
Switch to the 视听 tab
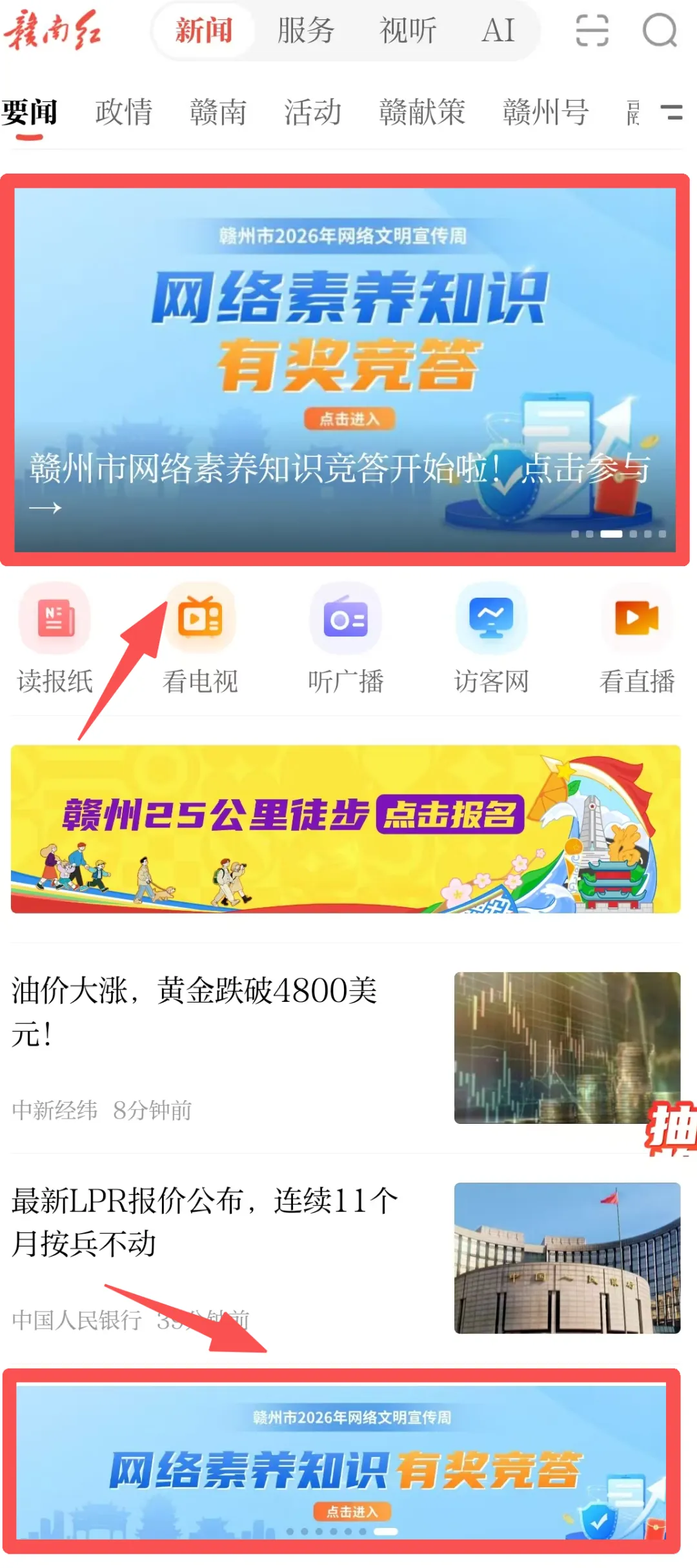(x=408, y=30)
